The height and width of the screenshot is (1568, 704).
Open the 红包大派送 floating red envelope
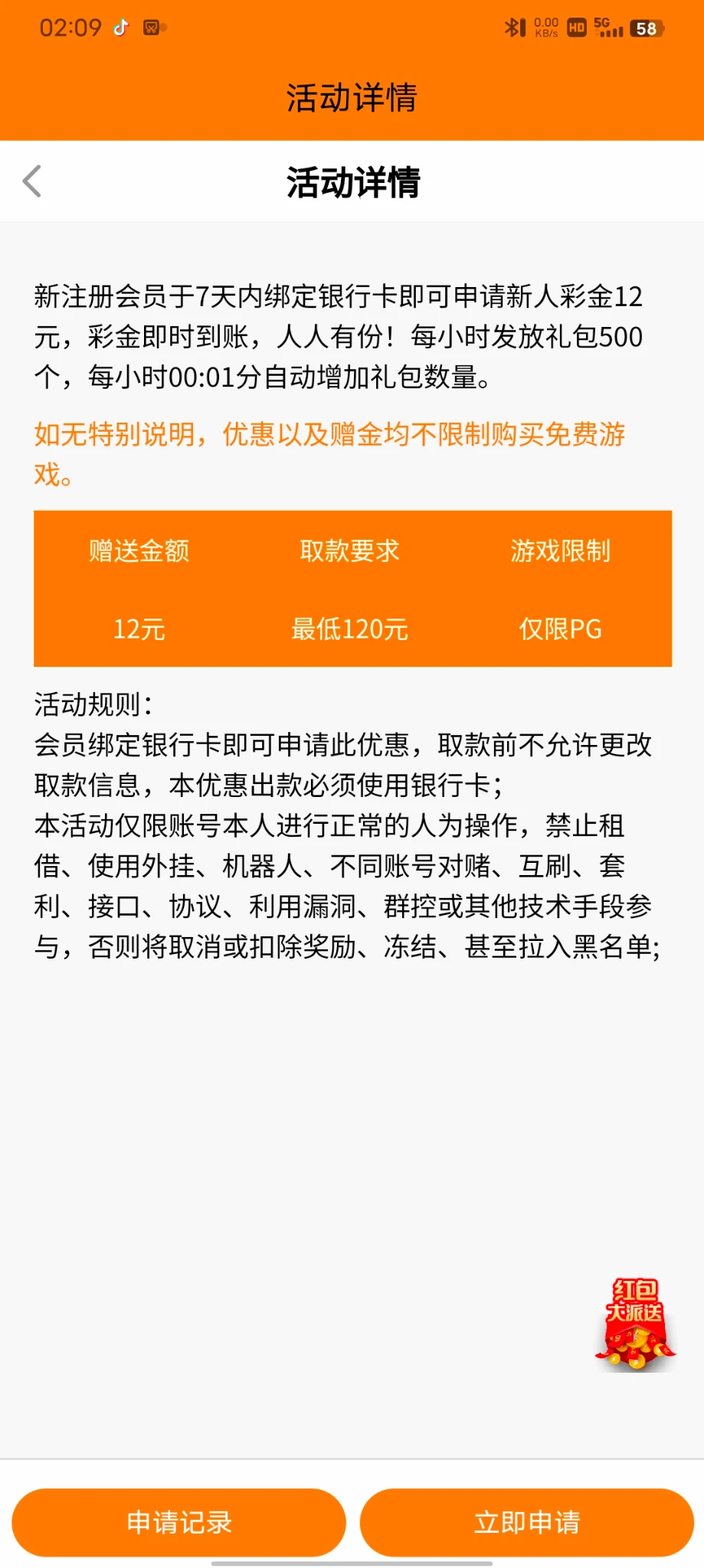635,1325
